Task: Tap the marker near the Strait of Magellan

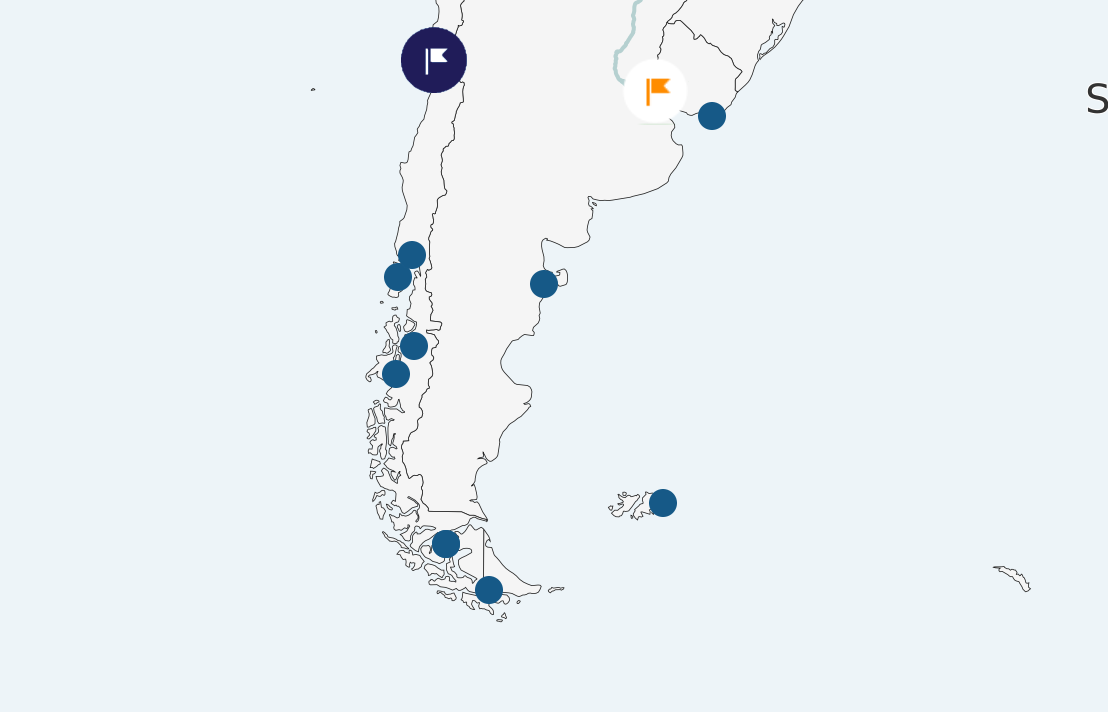Action: (x=446, y=544)
